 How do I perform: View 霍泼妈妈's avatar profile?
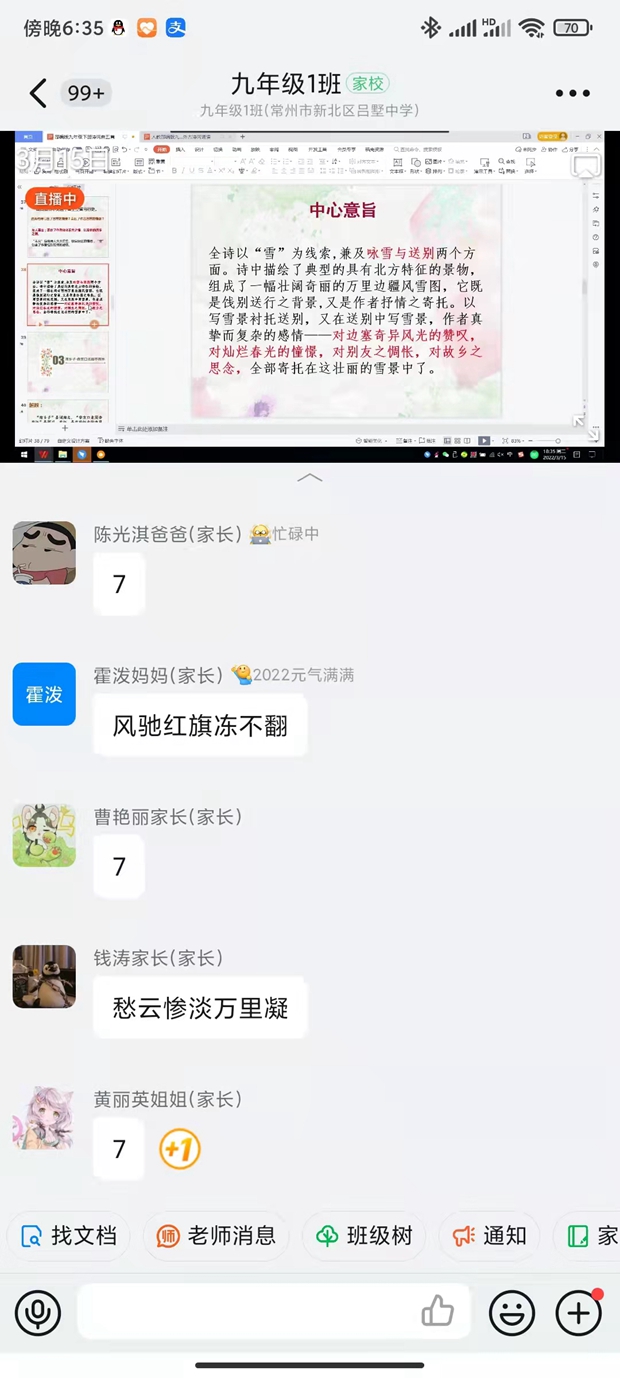(44, 694)
